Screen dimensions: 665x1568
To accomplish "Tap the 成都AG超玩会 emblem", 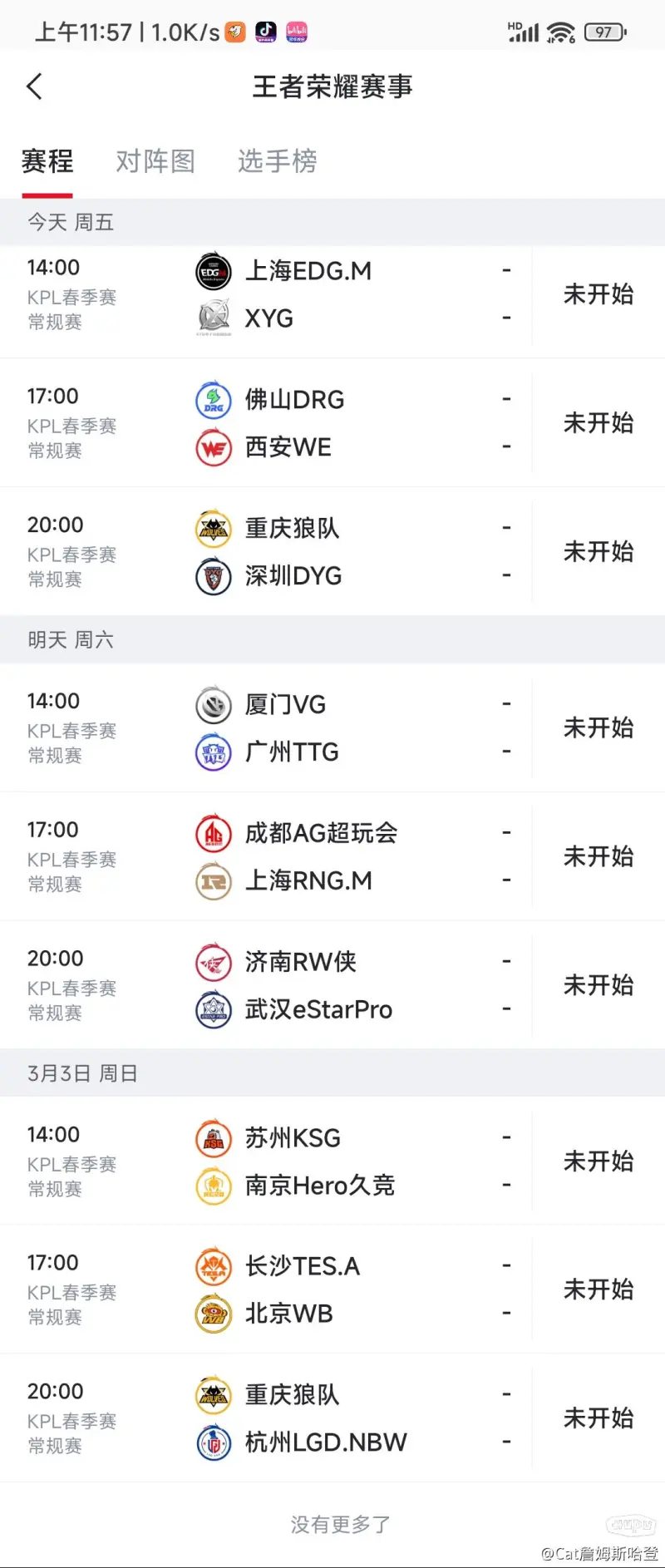I will 214,834.
